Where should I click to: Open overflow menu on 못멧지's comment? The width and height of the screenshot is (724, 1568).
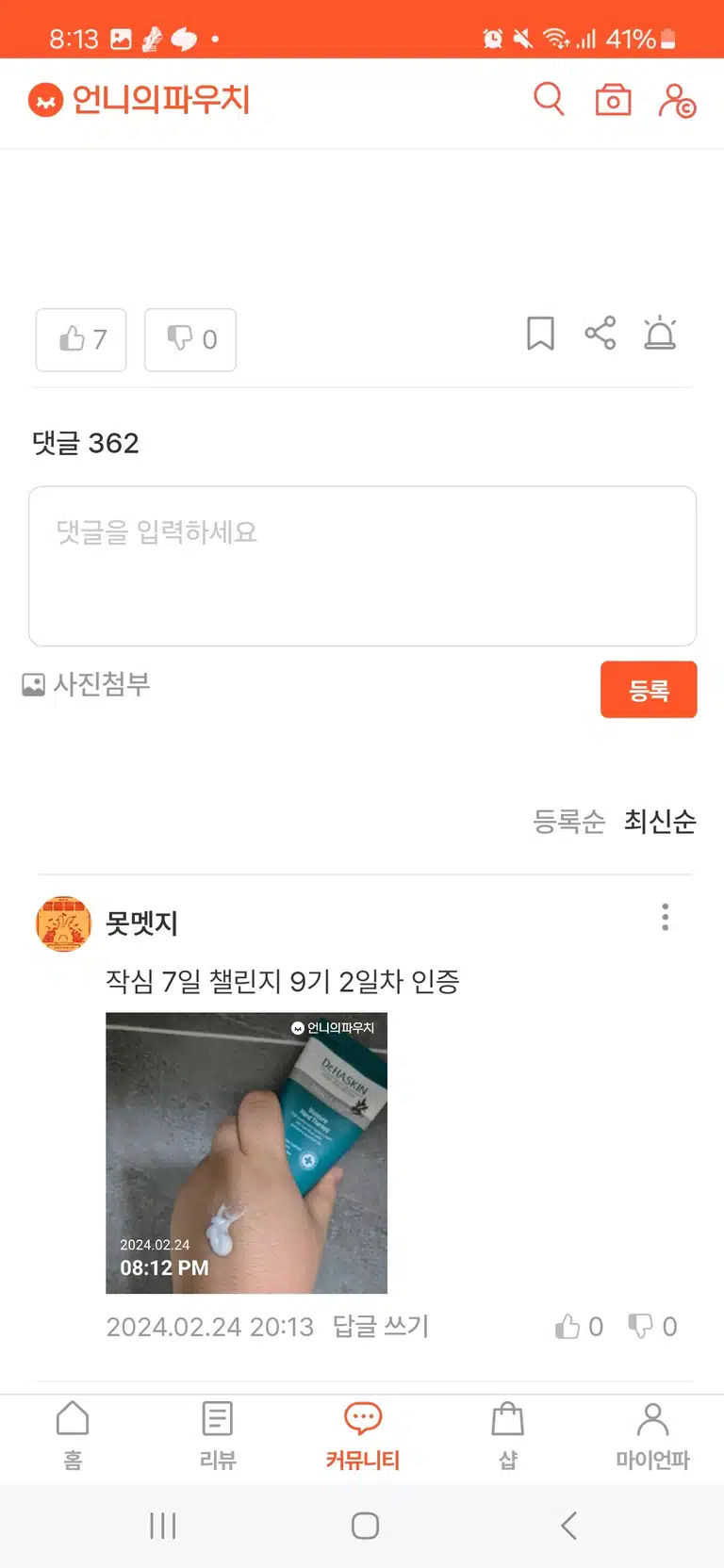click(x=666, y=917)
